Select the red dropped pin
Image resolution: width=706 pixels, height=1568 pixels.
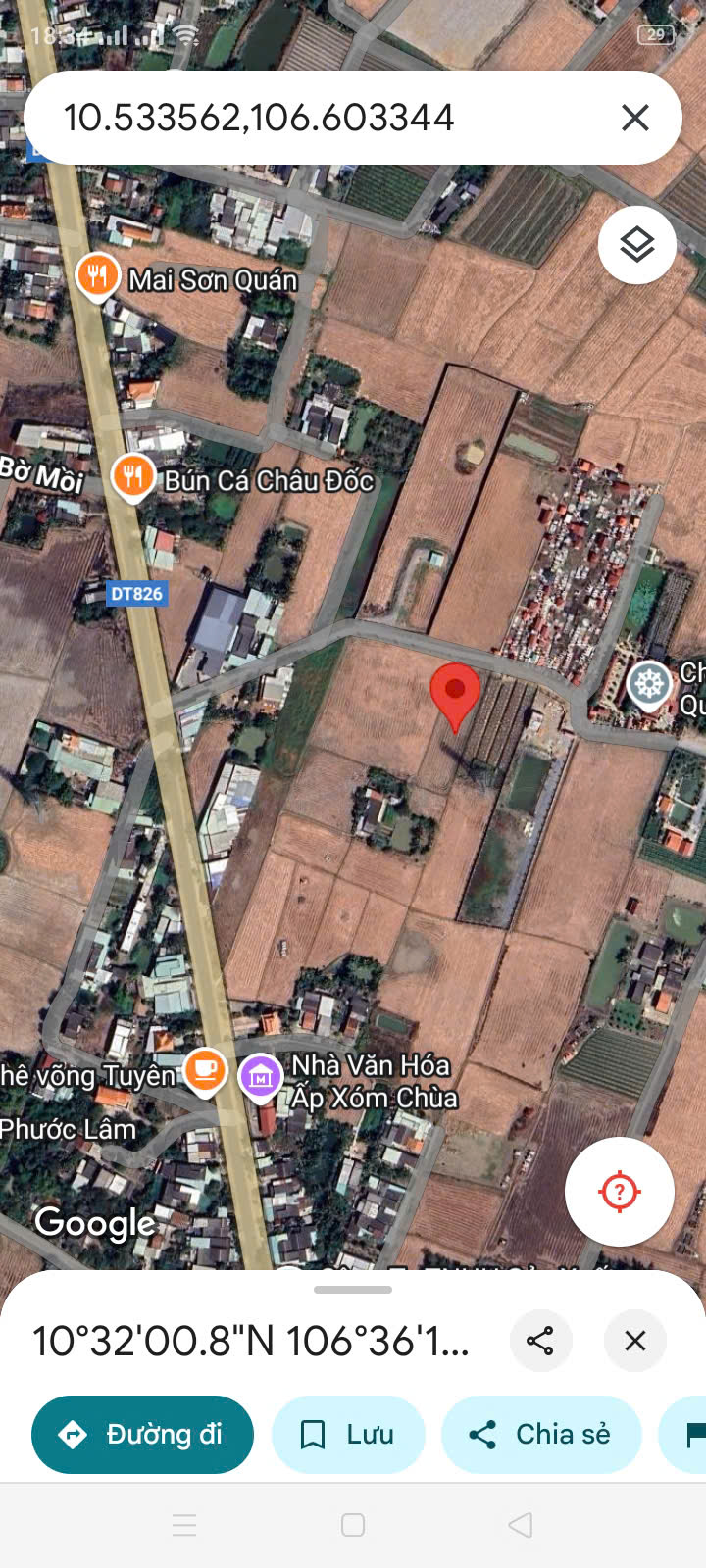455,693
